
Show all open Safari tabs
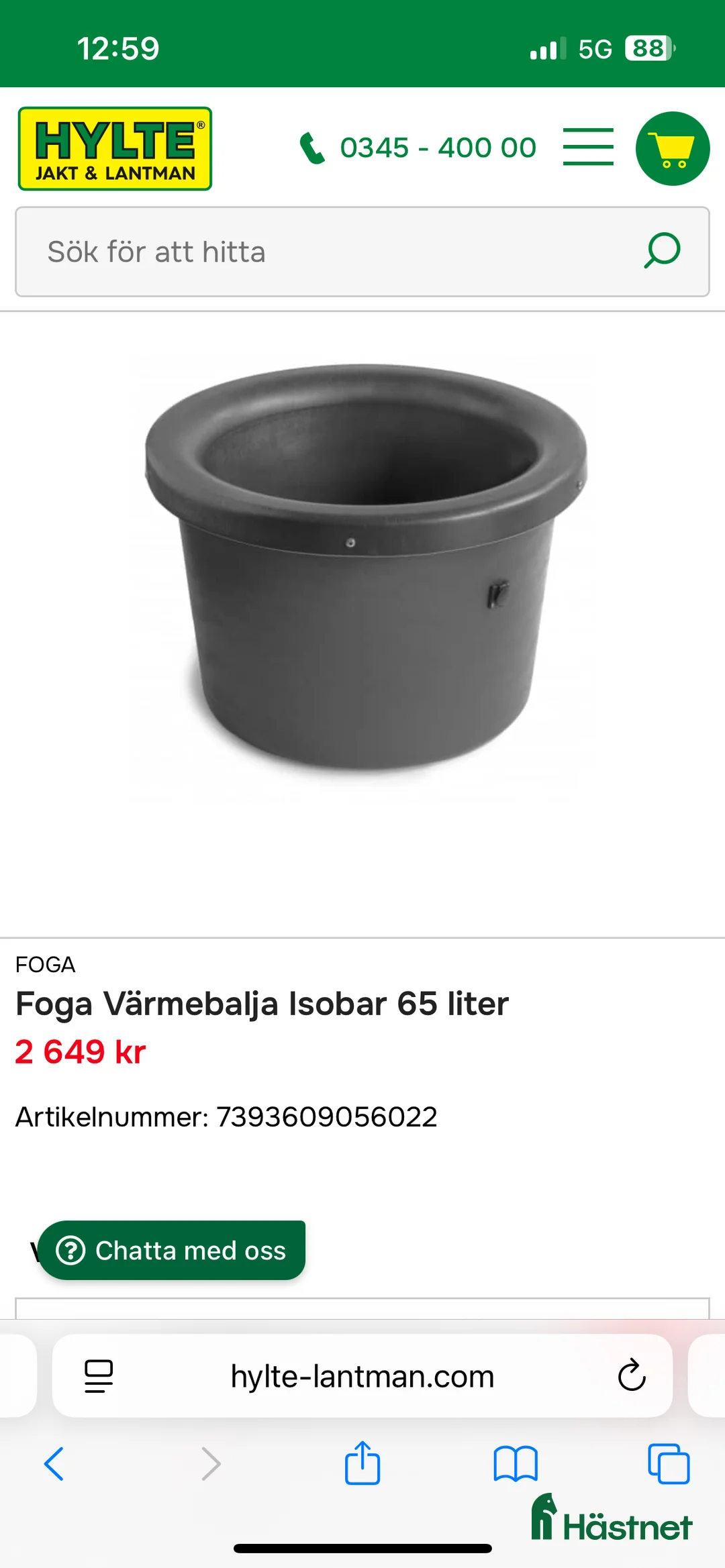pyautogui.click(x=669, y=1464)
